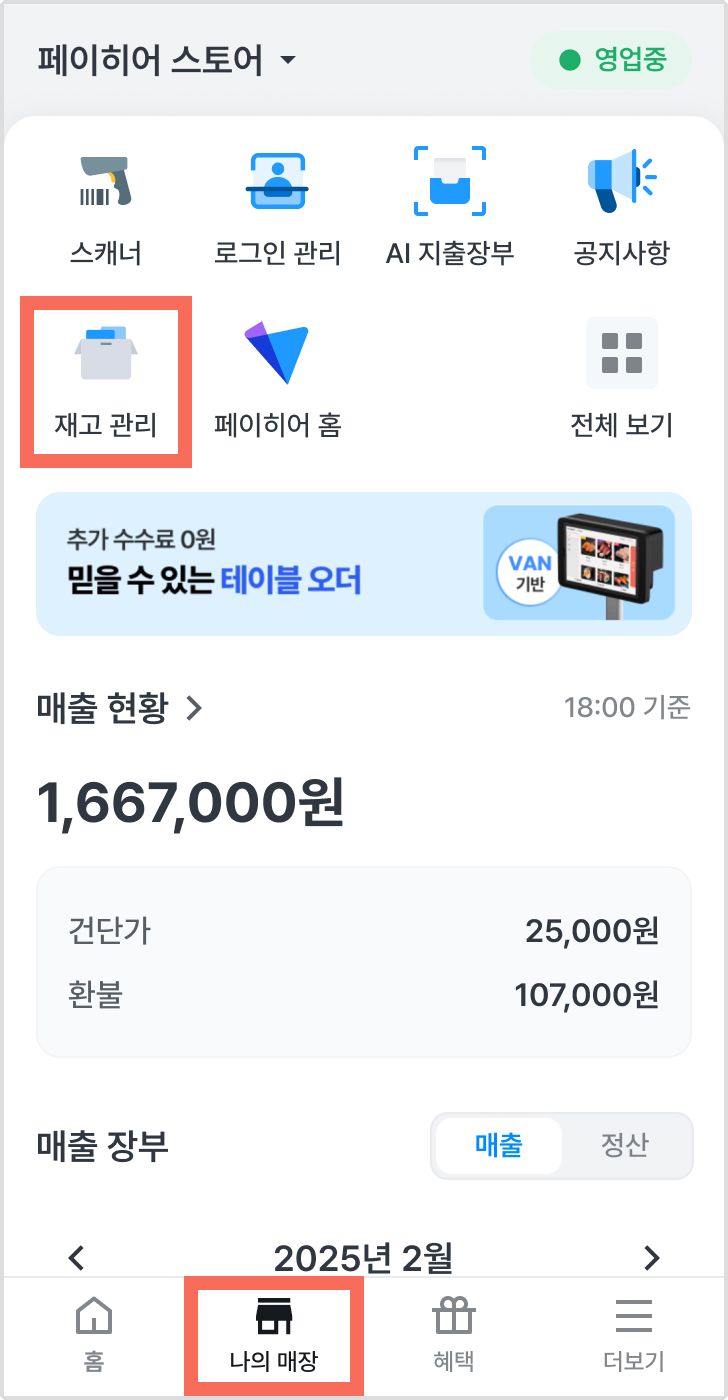Open the 더보기 tab
This screenshot has width=728, height=1400.
[634, 1335]
